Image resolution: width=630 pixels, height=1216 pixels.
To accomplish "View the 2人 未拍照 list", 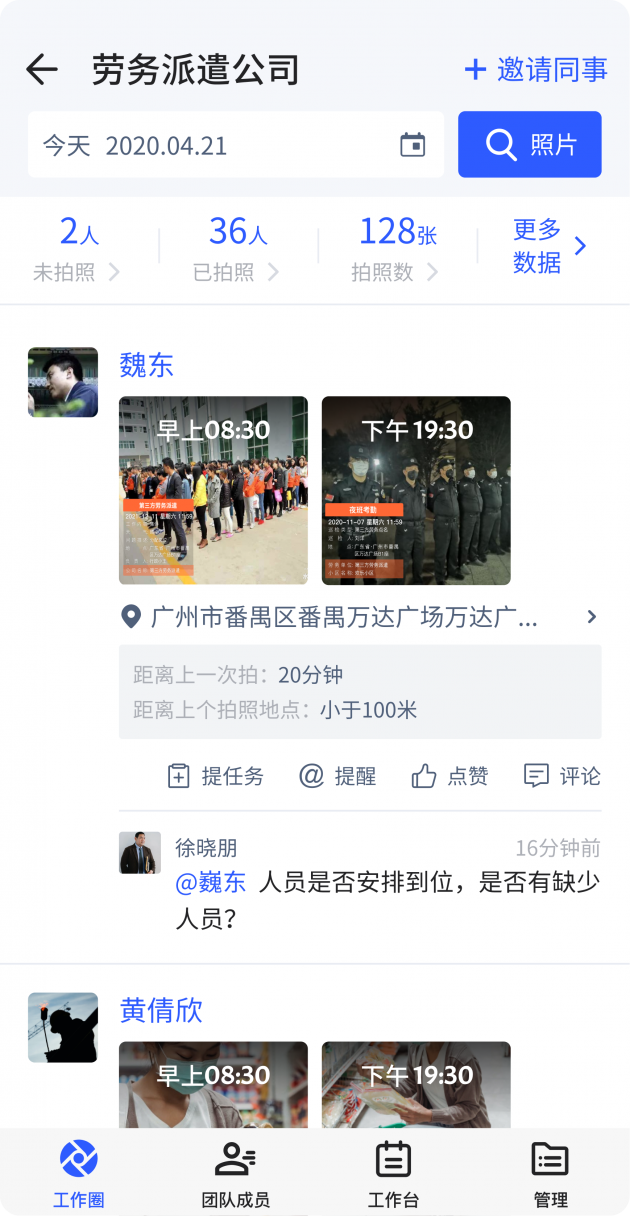I will pyautogui.click(x=78, y=249).
